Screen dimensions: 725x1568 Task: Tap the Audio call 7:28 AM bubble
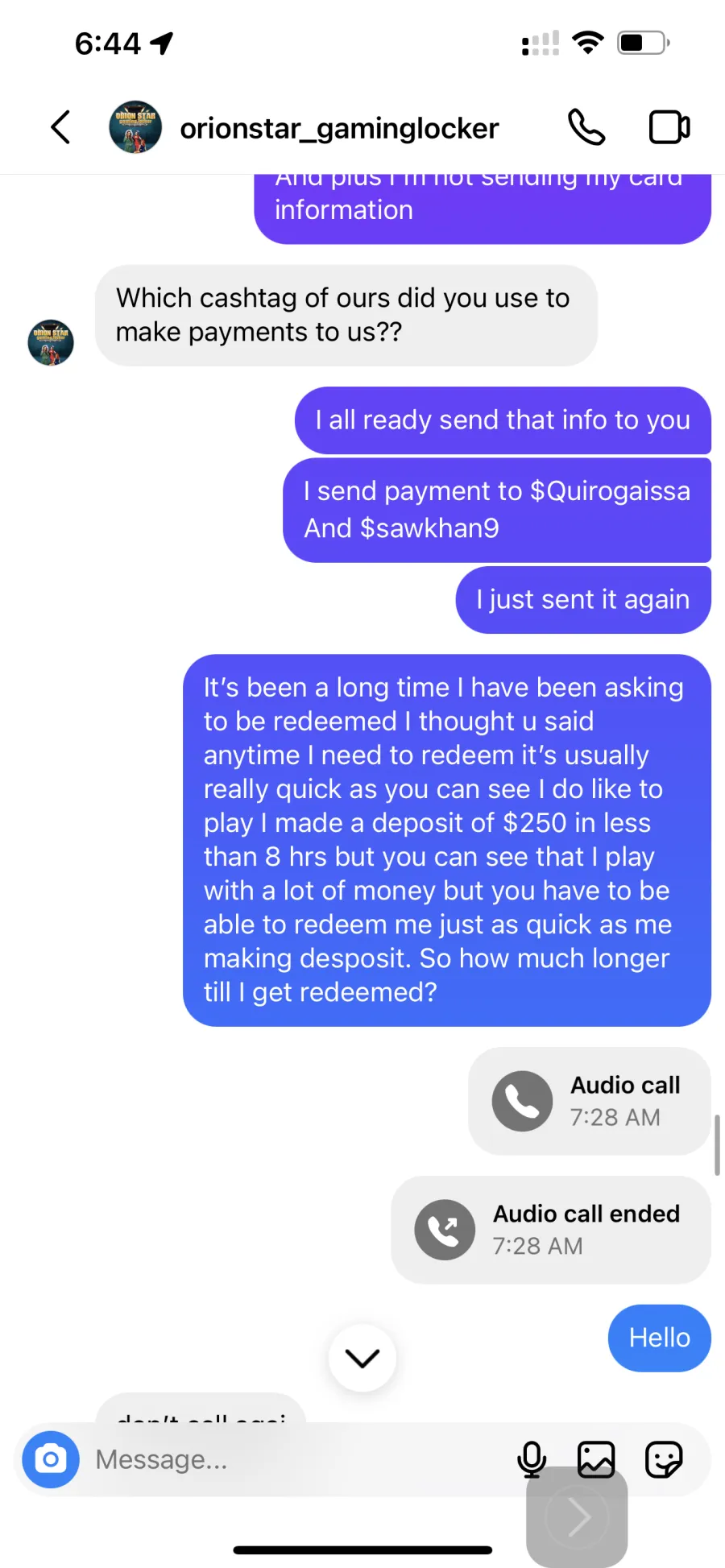pyautogui.click(x=590, y=1101)
